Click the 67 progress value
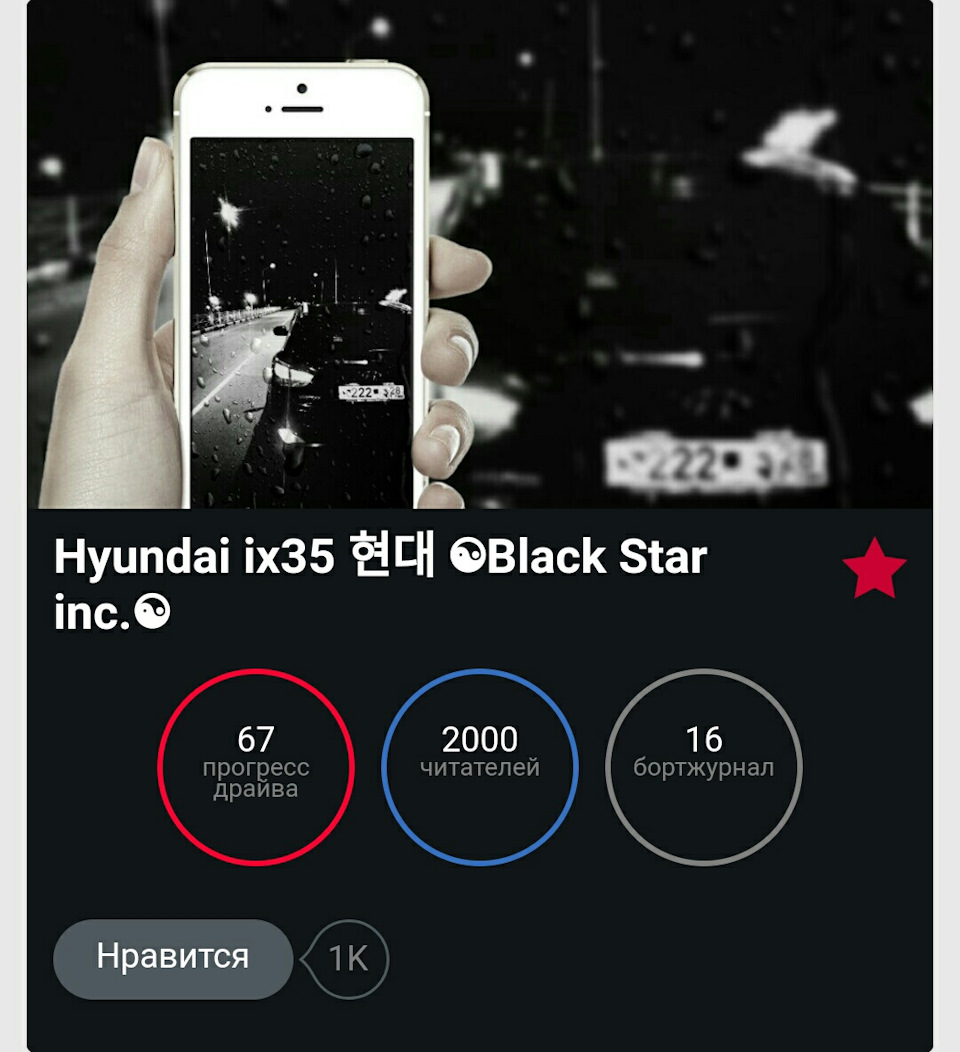The height and width of the screenshot is (1052, 960). coord(257,740)
